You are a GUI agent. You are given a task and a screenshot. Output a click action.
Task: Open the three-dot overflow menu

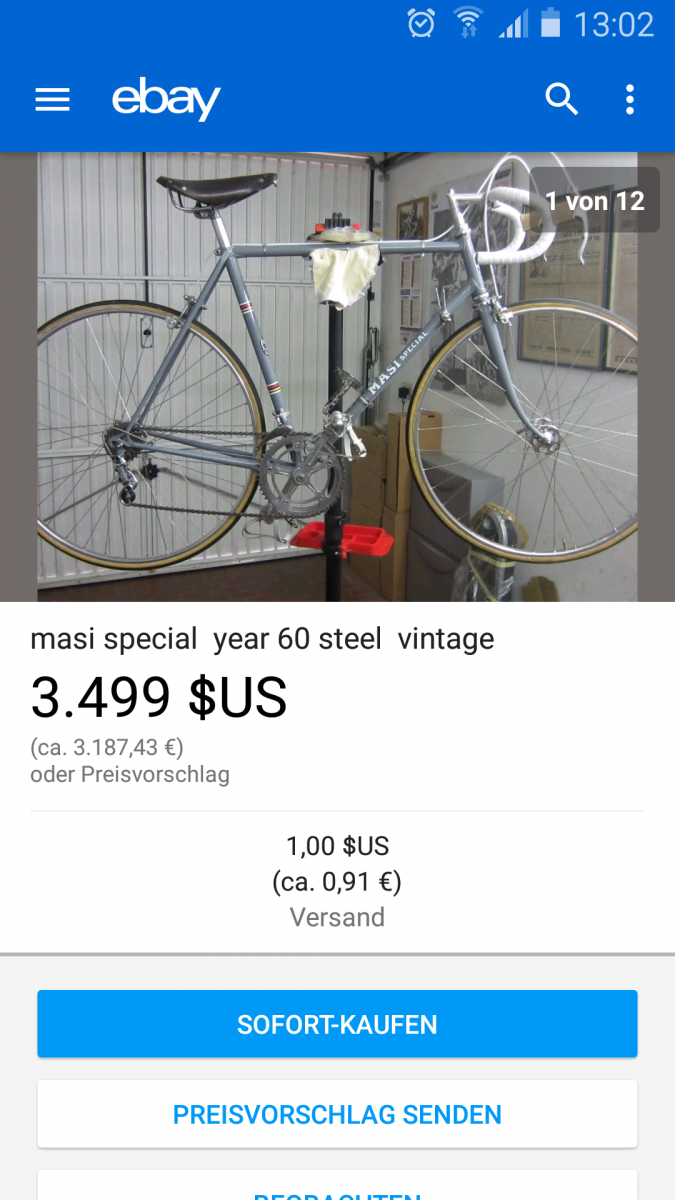coord(629,99)
